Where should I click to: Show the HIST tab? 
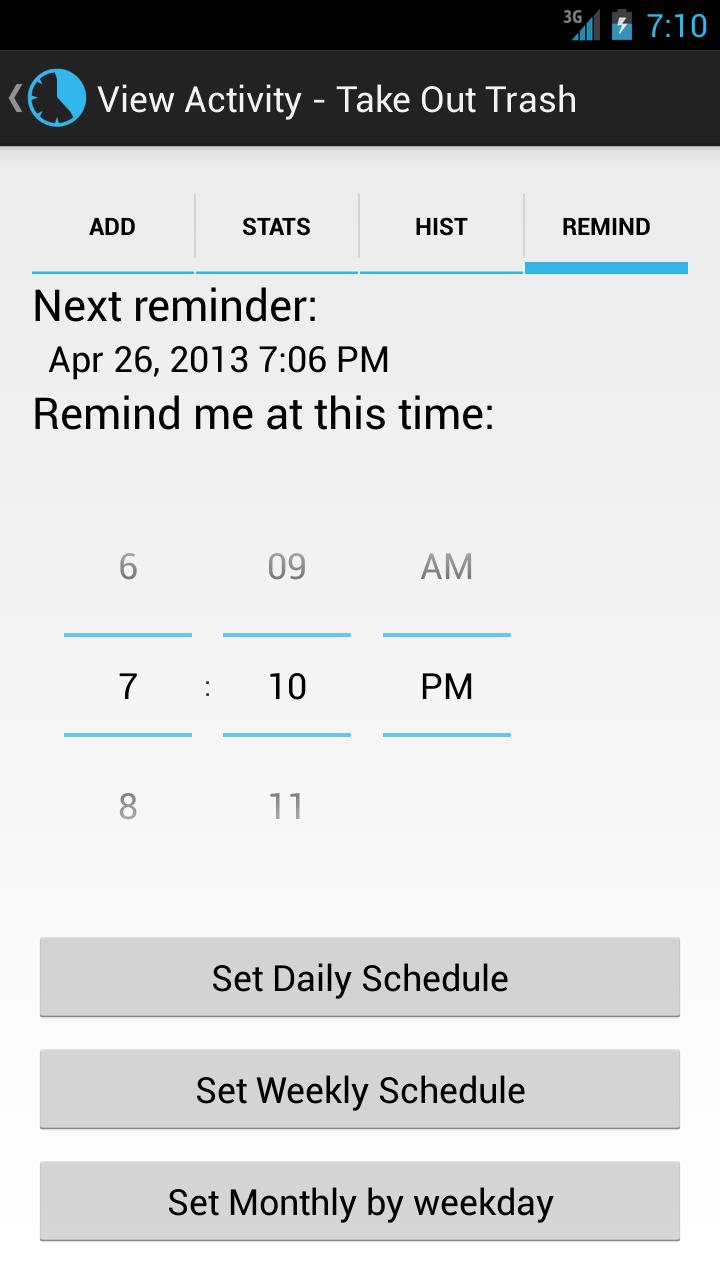coord(441,228)
